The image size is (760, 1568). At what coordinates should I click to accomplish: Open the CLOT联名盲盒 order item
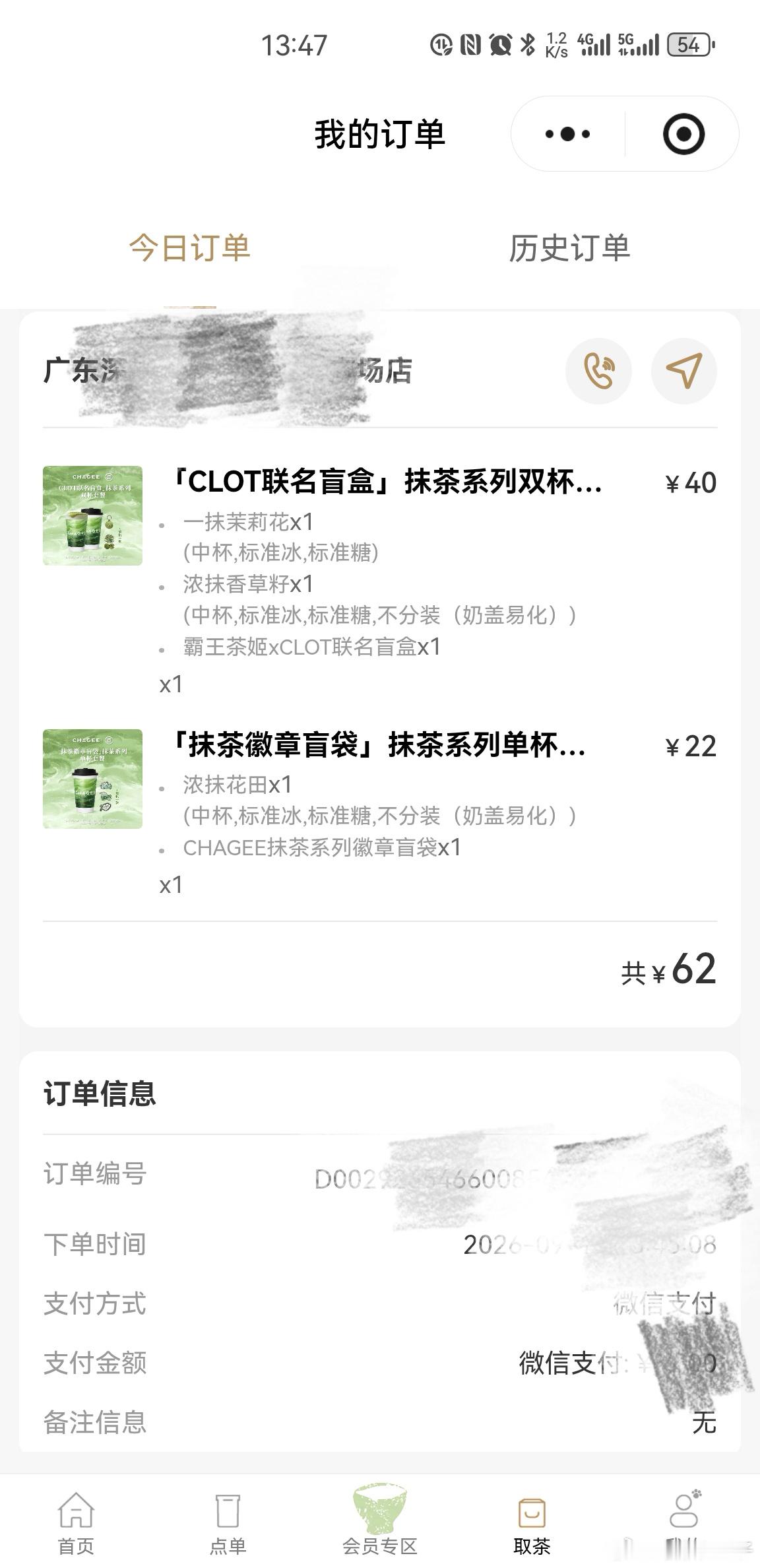(380, 581)
